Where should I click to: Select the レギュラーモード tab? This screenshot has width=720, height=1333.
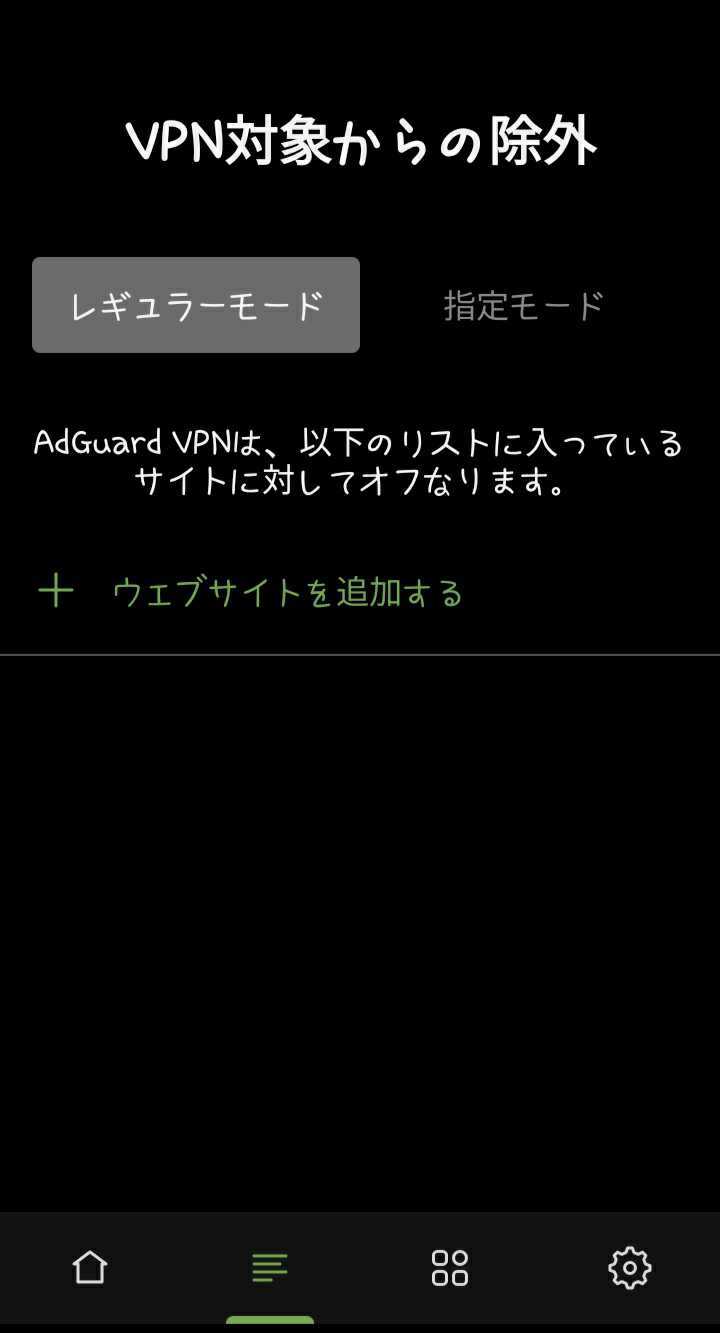coord(196,305)
